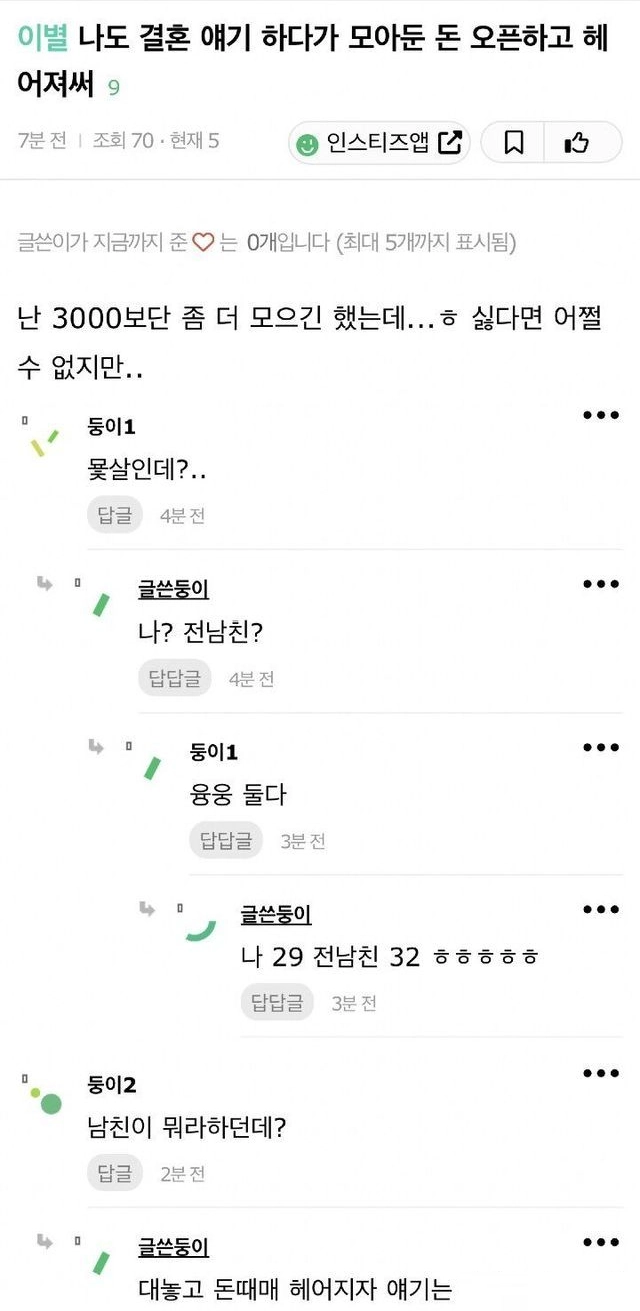
Task: Open overflow menu for 나 29 전남친 32 reply
Action: pyautogui.click(x=601, y=909)
